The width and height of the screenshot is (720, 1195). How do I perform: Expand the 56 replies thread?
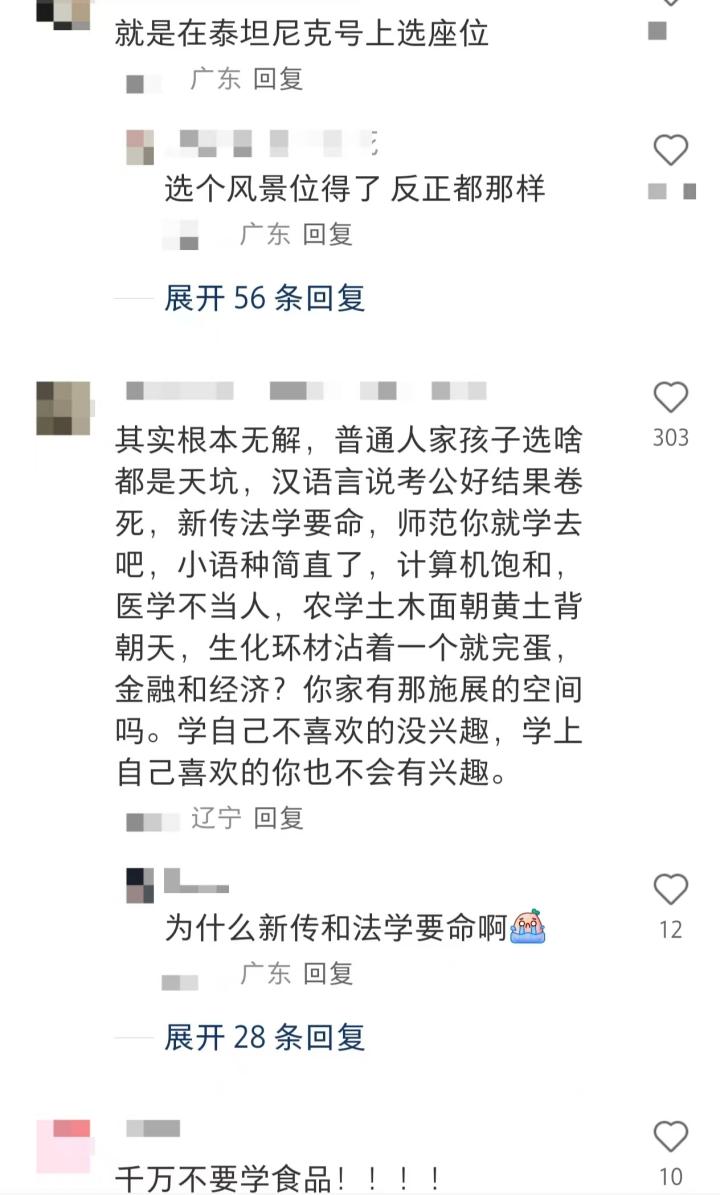(x=264, y=298)
